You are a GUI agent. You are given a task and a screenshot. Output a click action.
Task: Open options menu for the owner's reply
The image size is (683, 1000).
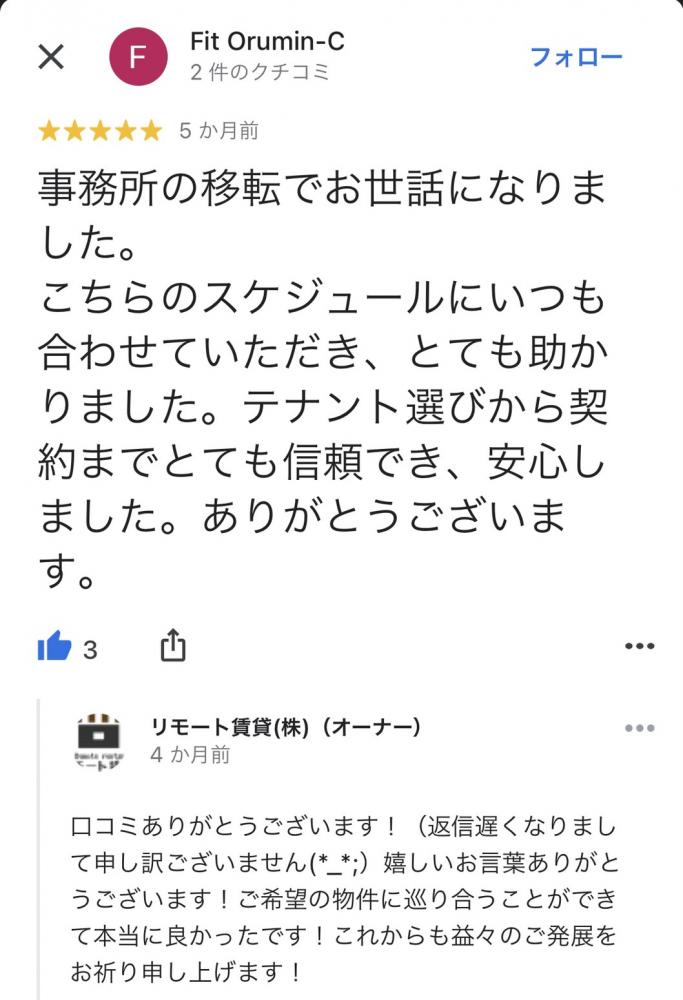click(639, 728)
